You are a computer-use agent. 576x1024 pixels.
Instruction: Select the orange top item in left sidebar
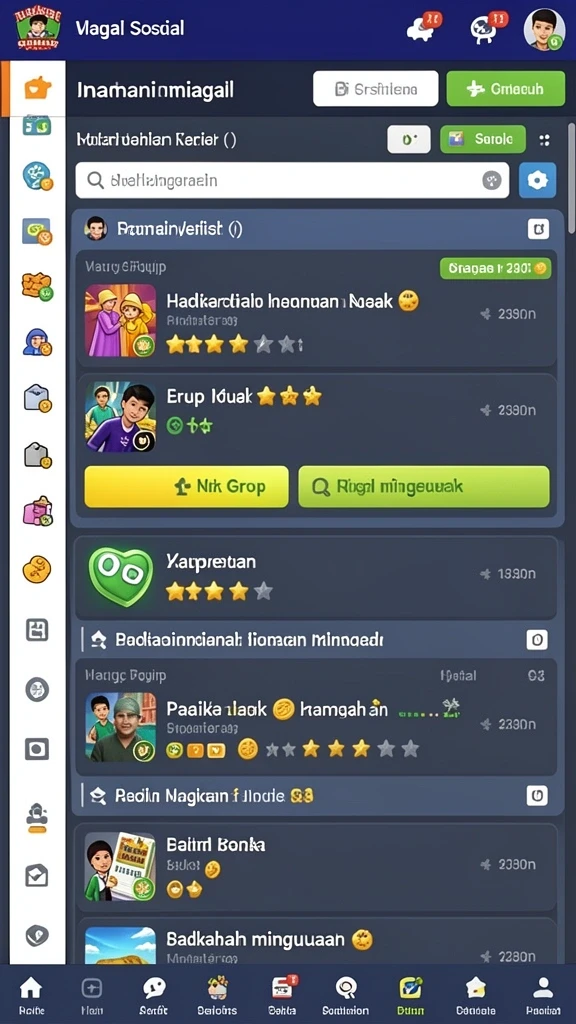coord(37,88)
